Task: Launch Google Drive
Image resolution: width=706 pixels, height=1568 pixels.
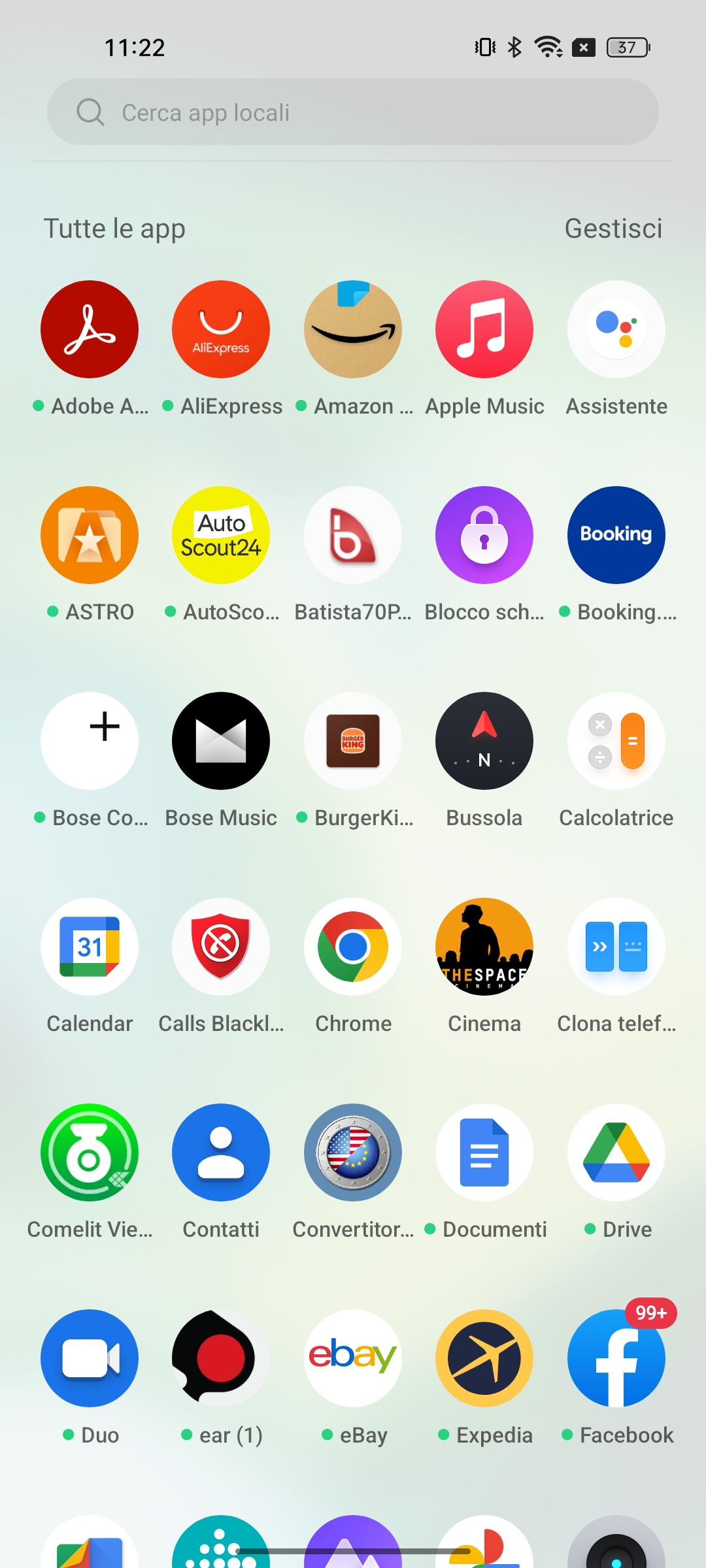Action: (616, 1152)
